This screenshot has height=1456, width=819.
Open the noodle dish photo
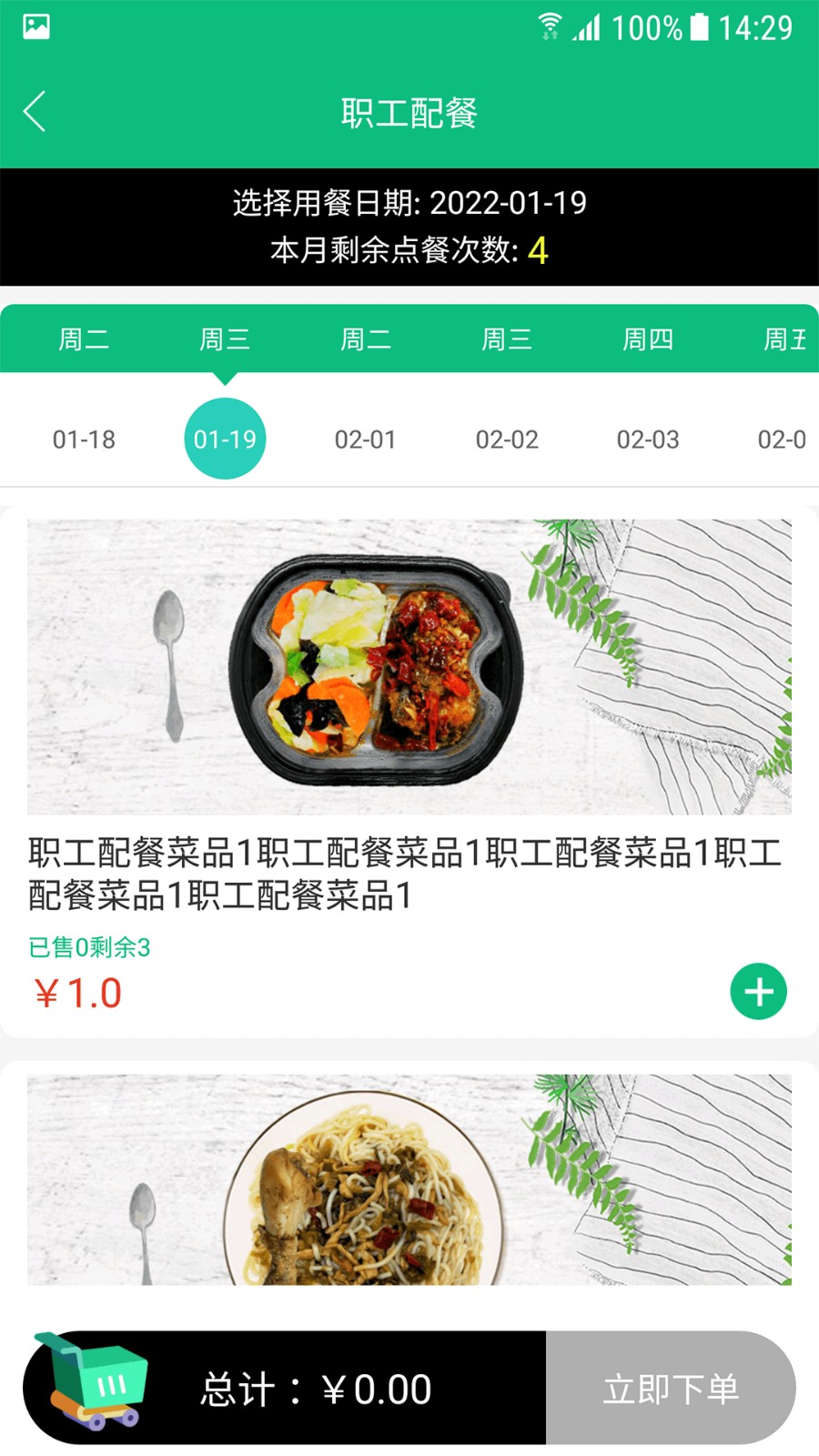click(409, 1179)
